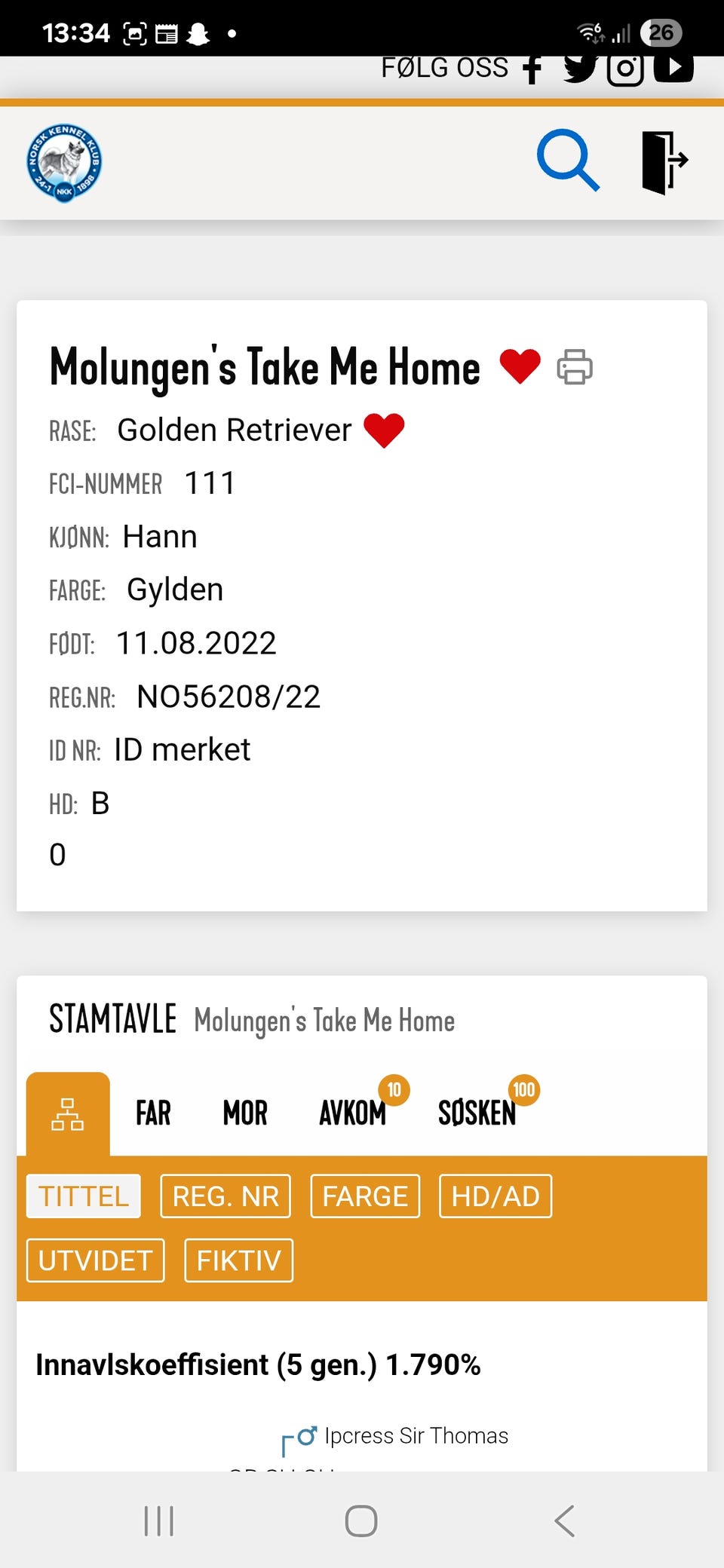The image size is (724, 1568).
Task: Open NKK's YouTube channel
Action: [673, 68]
